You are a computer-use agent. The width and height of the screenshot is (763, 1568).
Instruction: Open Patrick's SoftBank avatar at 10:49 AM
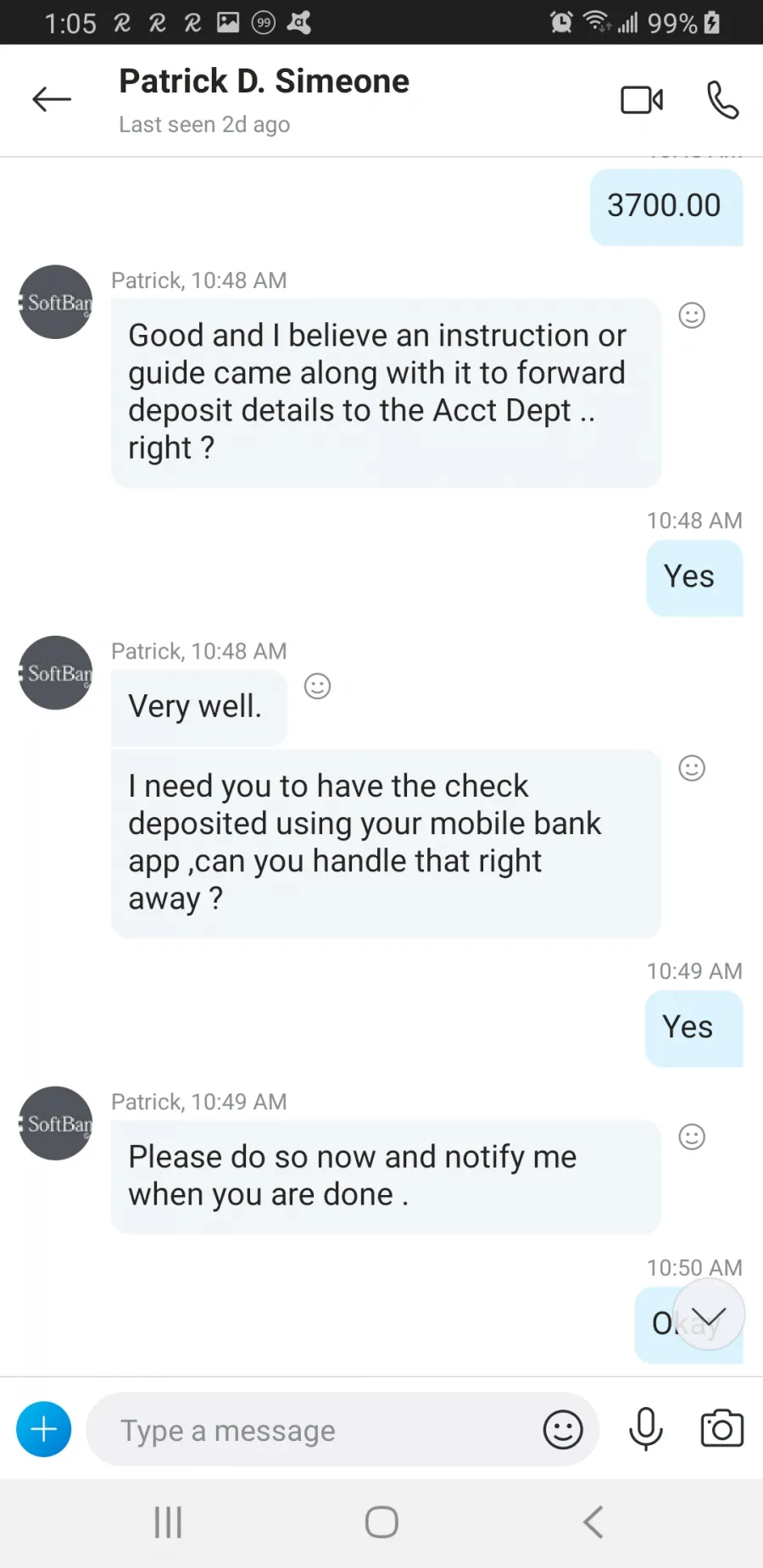tap(56, 1123)
